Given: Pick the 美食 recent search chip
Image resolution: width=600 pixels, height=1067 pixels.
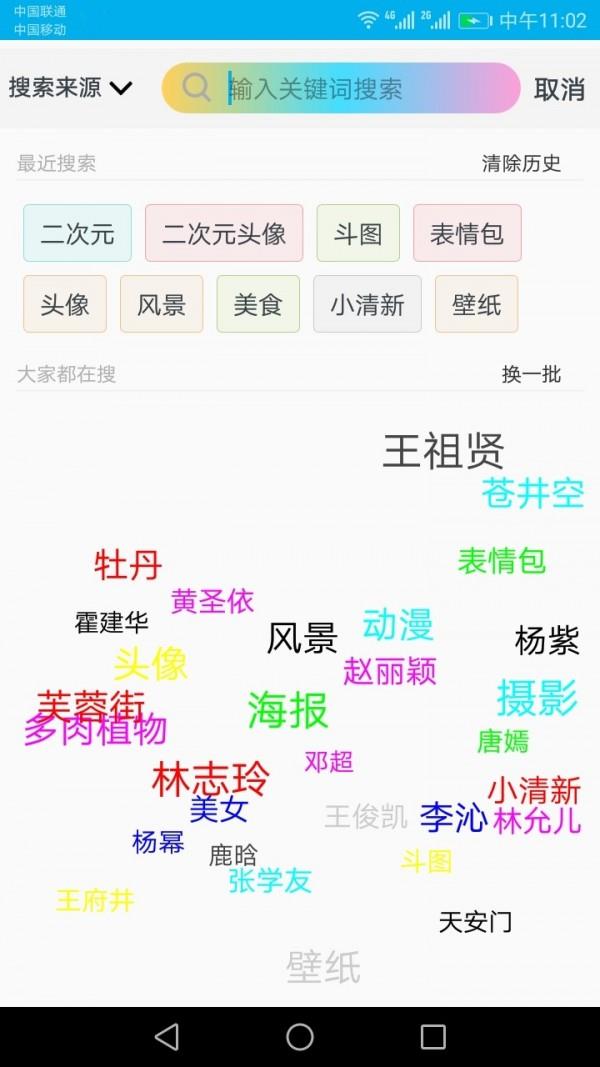Looking at the screenshot, I should point(258,305).
